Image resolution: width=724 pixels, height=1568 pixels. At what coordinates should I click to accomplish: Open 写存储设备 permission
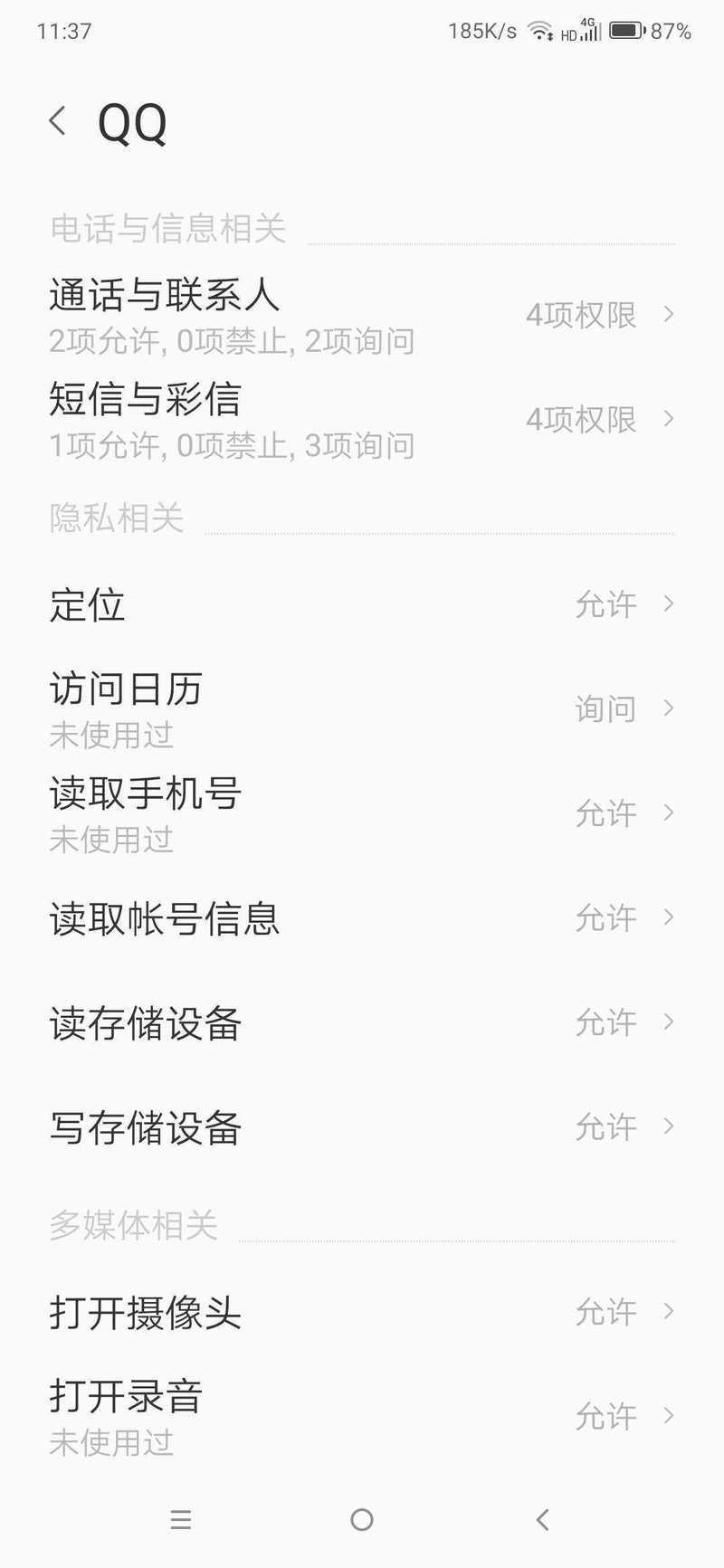(x=362, y=1127)
